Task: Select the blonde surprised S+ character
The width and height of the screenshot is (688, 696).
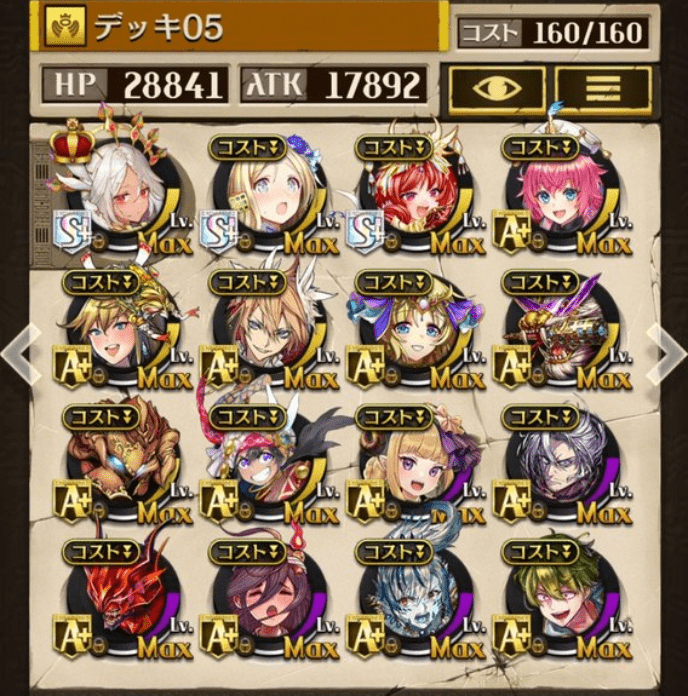Action: pos(262,196)
